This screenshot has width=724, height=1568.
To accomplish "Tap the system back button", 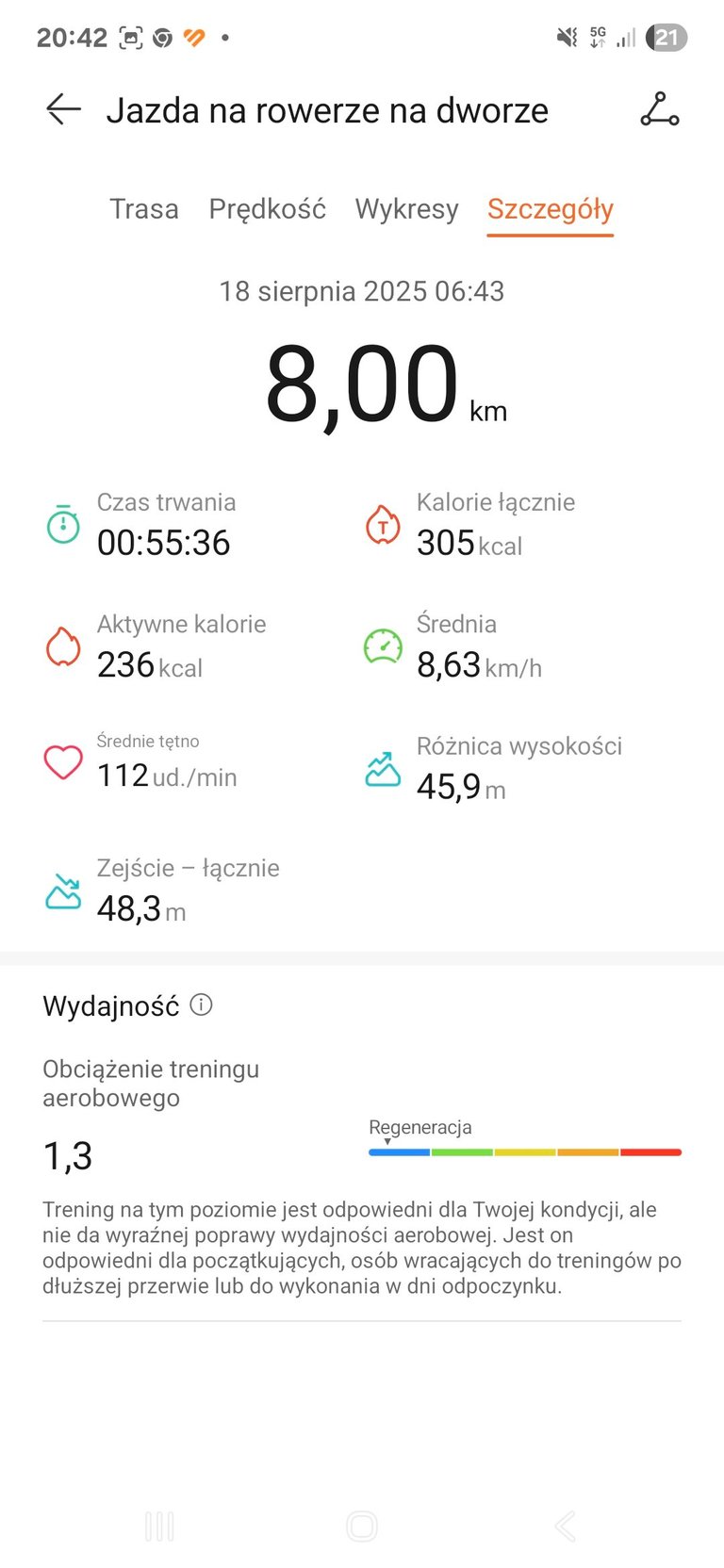I will [x=565, y=1526].
